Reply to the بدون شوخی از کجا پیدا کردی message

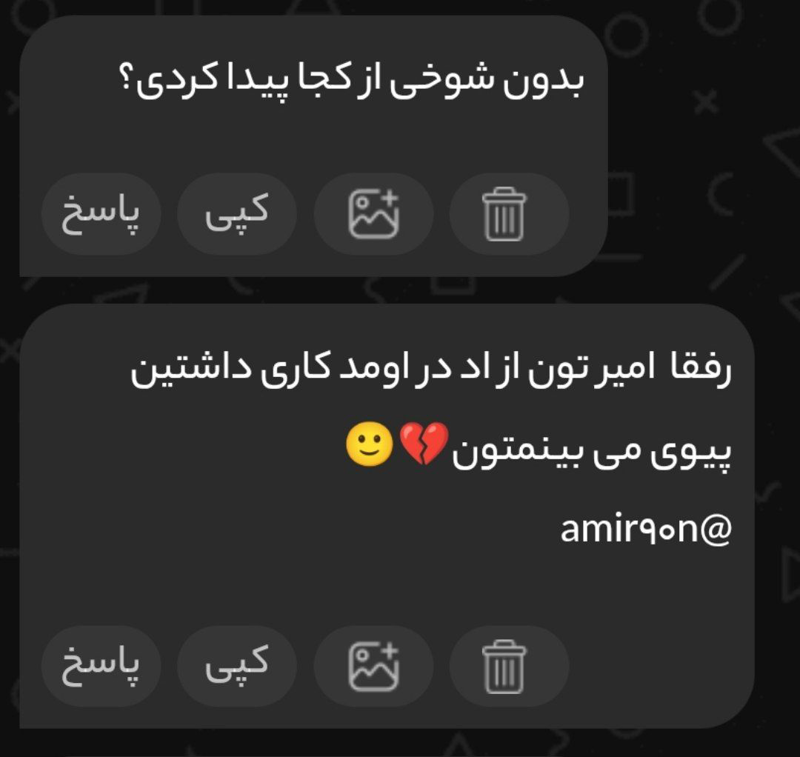click(101, 214)
